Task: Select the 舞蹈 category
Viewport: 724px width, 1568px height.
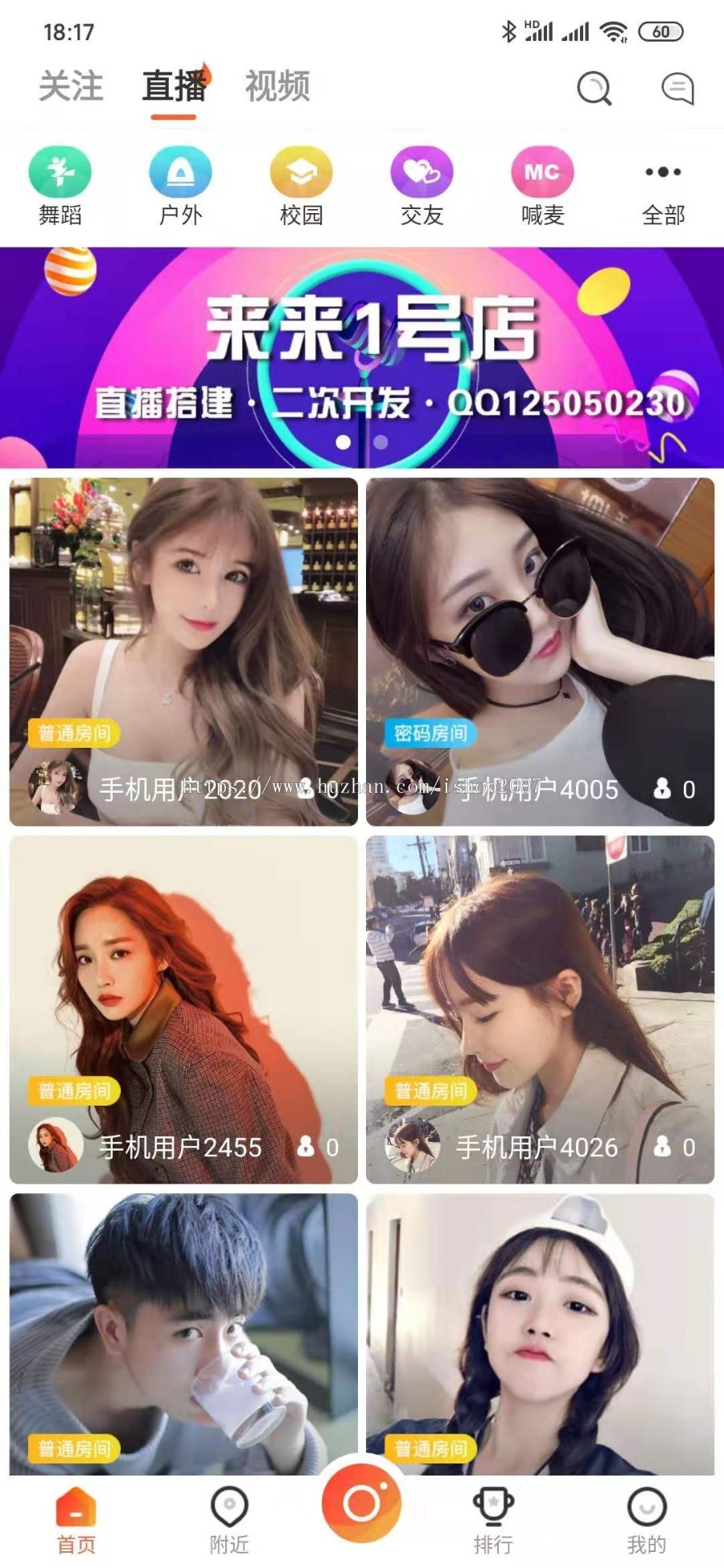Action: pyautogui.click(x=60, y=186)
